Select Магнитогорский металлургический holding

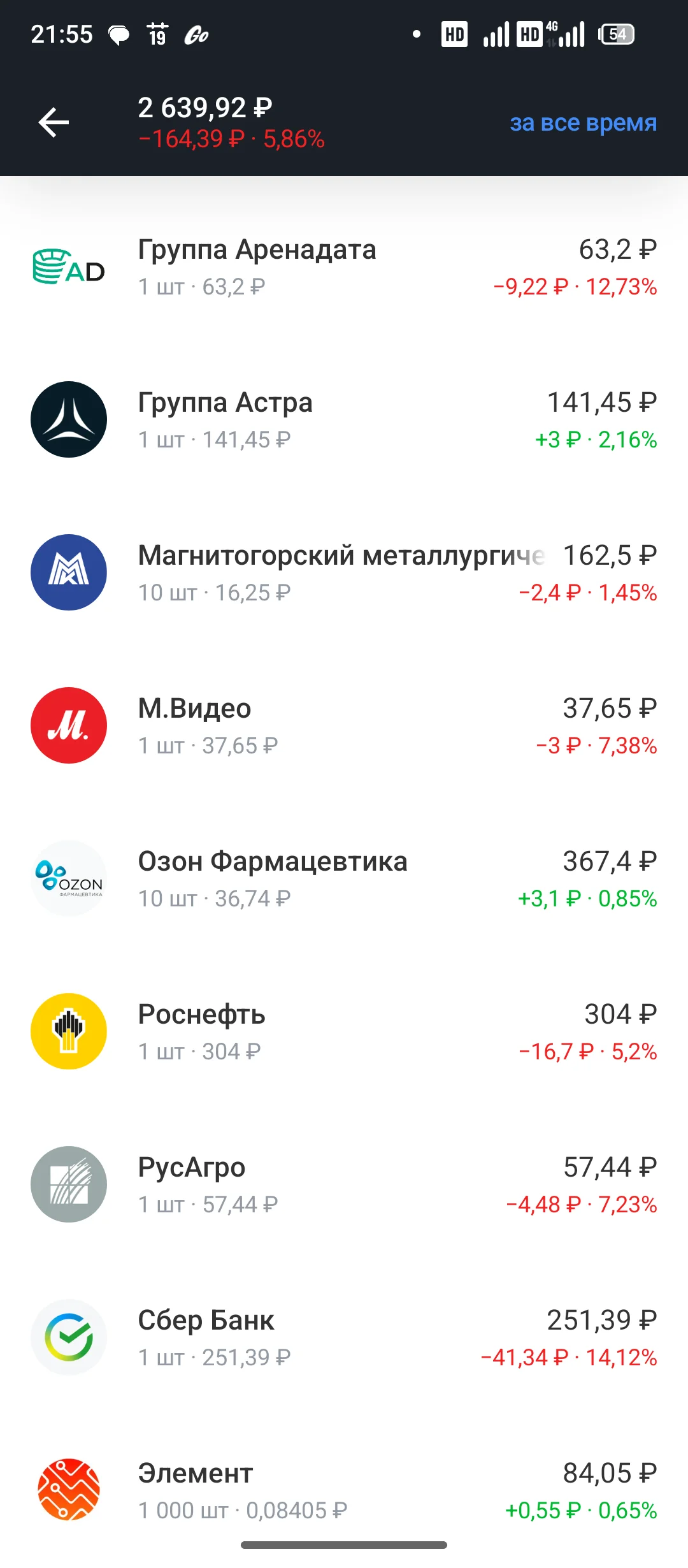pyautogui.click(x=344, y=572)
